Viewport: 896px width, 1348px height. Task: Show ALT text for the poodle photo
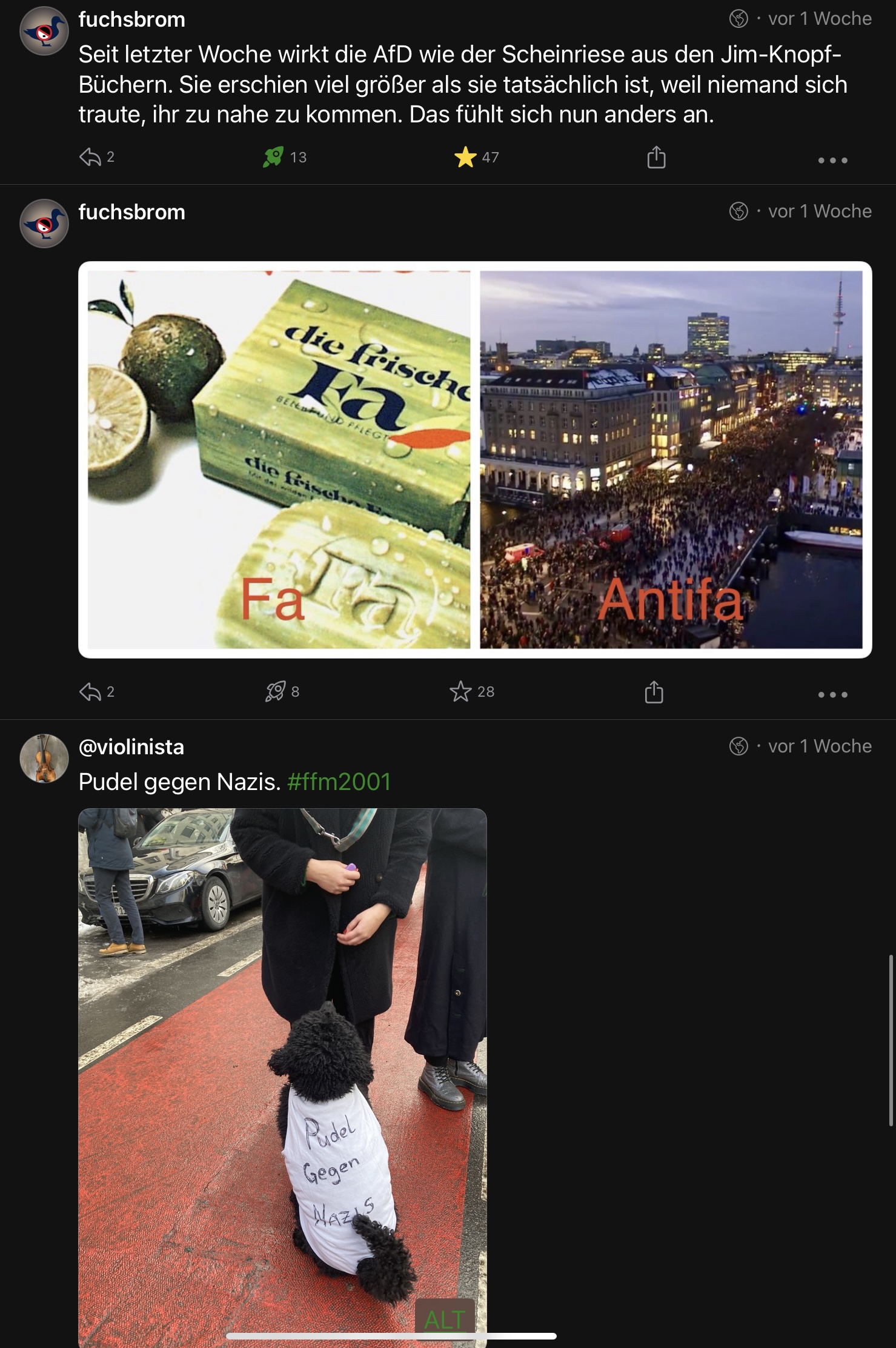[x=445, y=1318]
